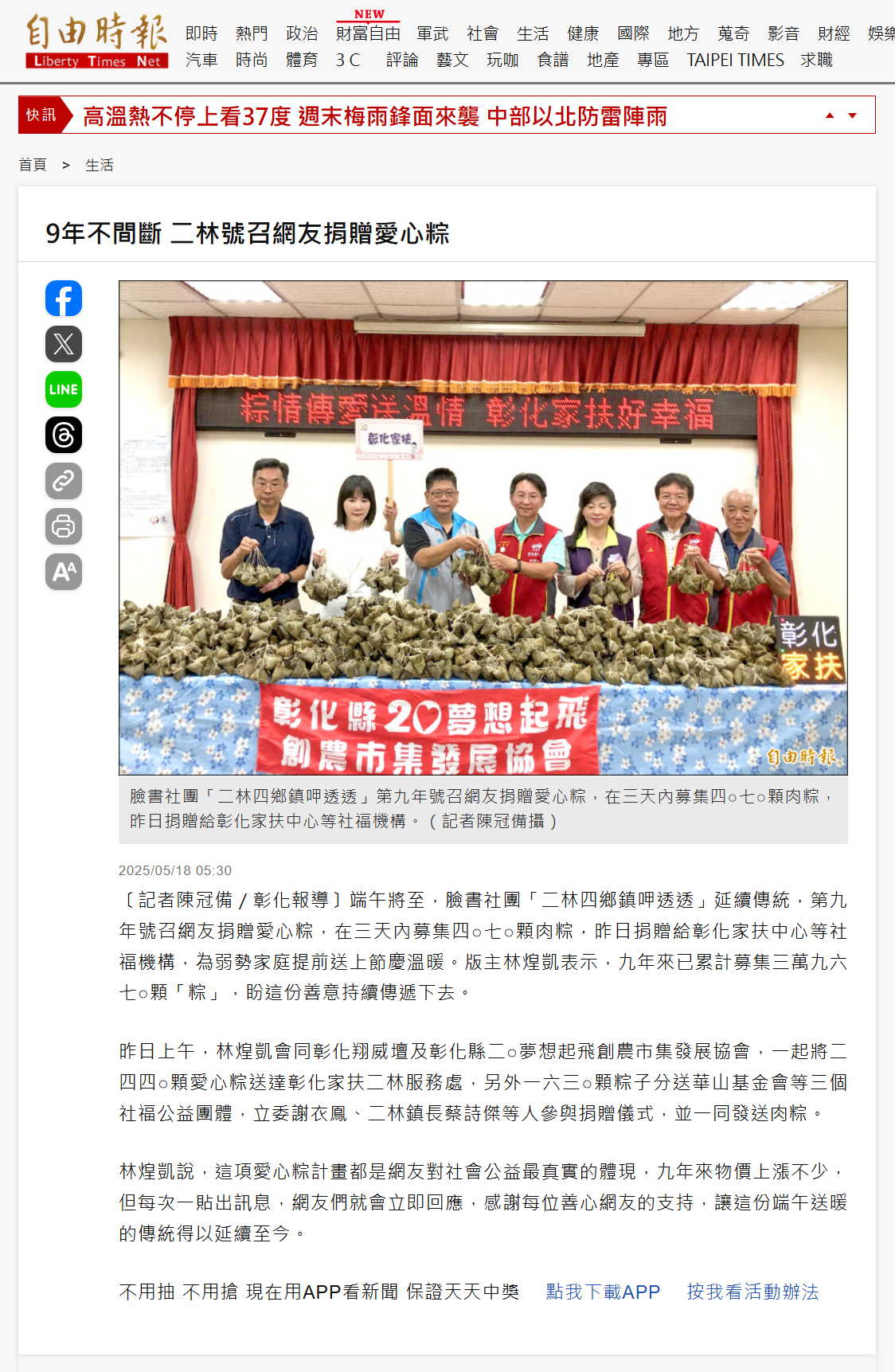The width and height of the screenshot is (895, 1372).
Task: Open TAIPEI TIMES
Action: click(x=735, y=60)
